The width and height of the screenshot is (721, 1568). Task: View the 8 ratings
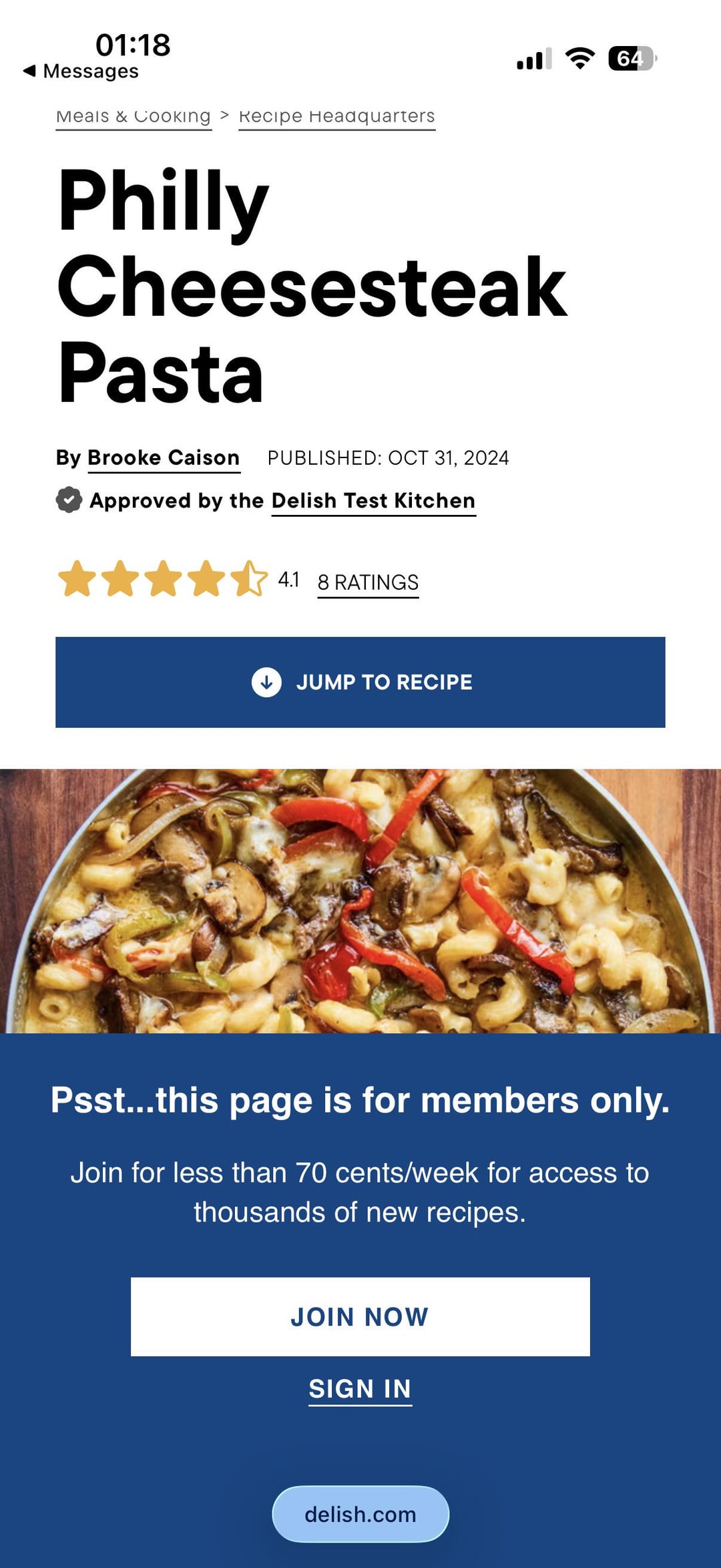[368, 582]
